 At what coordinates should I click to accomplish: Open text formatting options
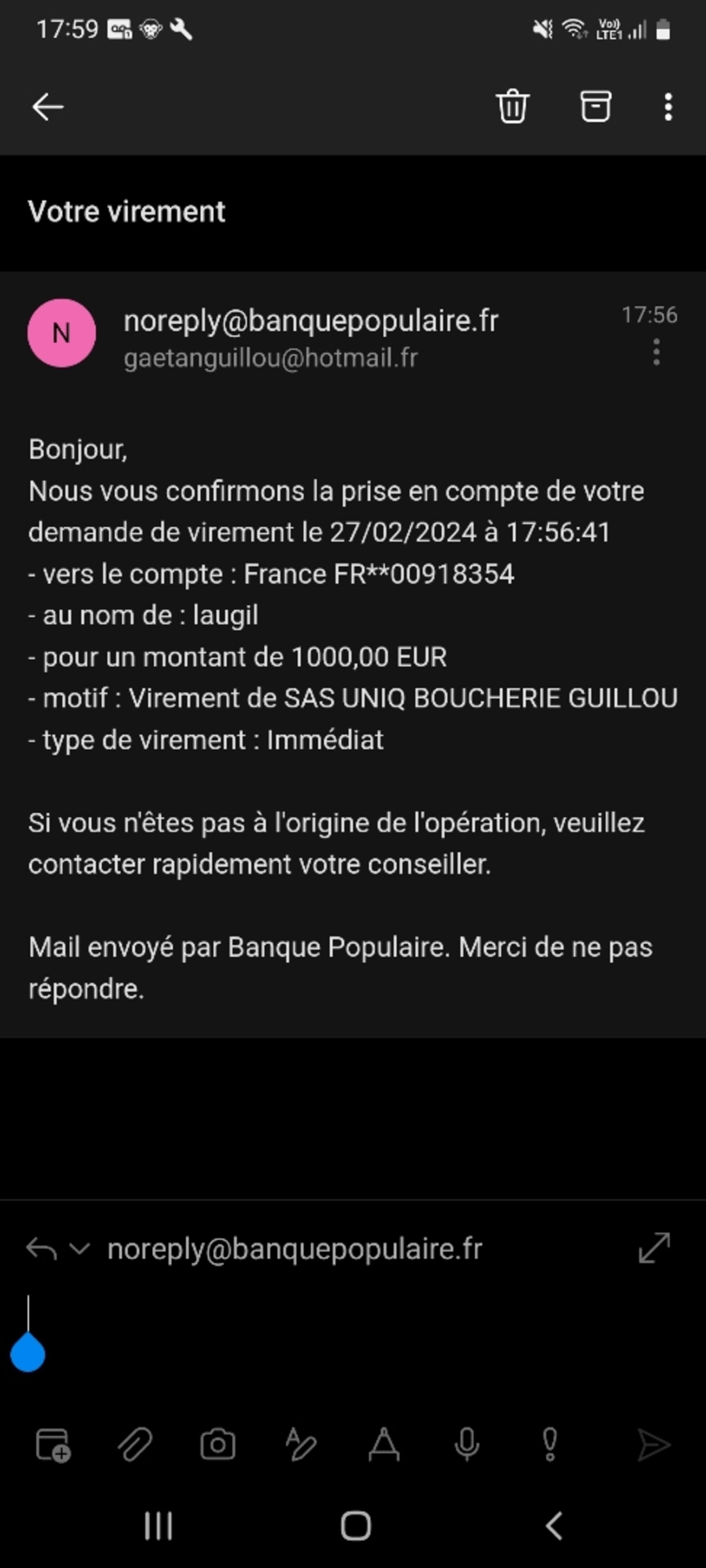coord(384,1445)
